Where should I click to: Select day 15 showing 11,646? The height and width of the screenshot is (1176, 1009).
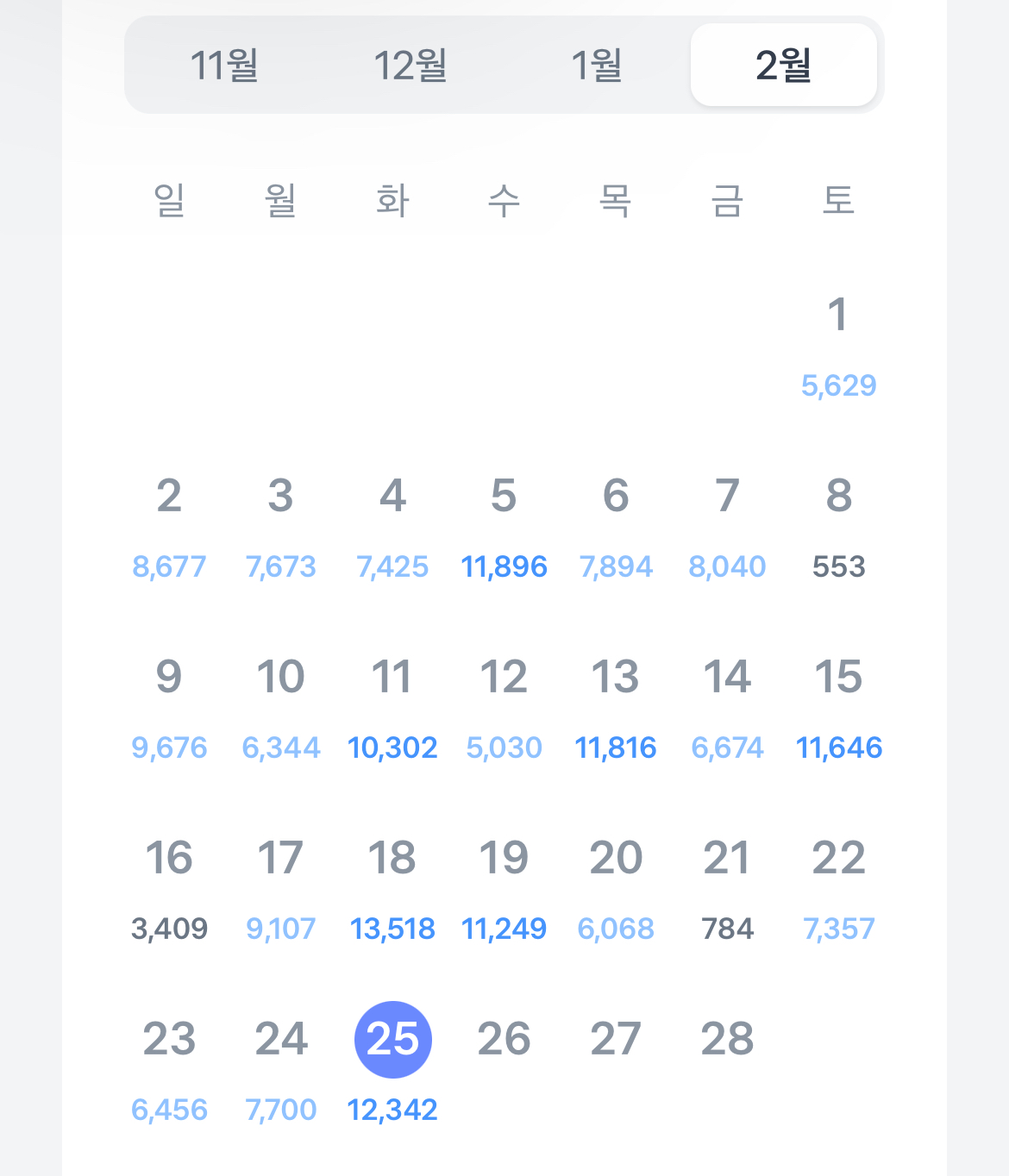(x=839, y=710)
